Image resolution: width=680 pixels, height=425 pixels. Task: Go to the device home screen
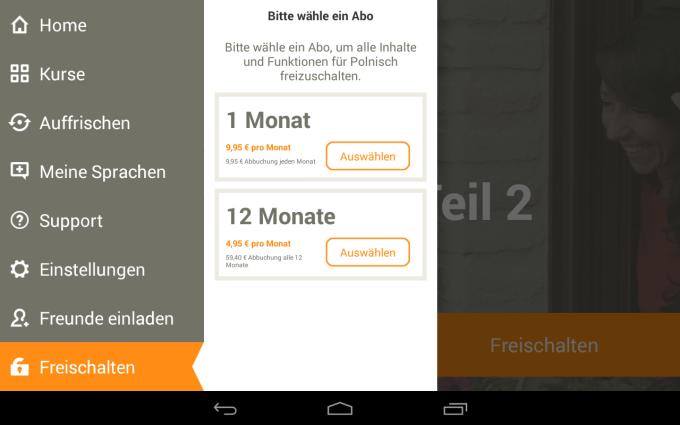coord(340,408)
